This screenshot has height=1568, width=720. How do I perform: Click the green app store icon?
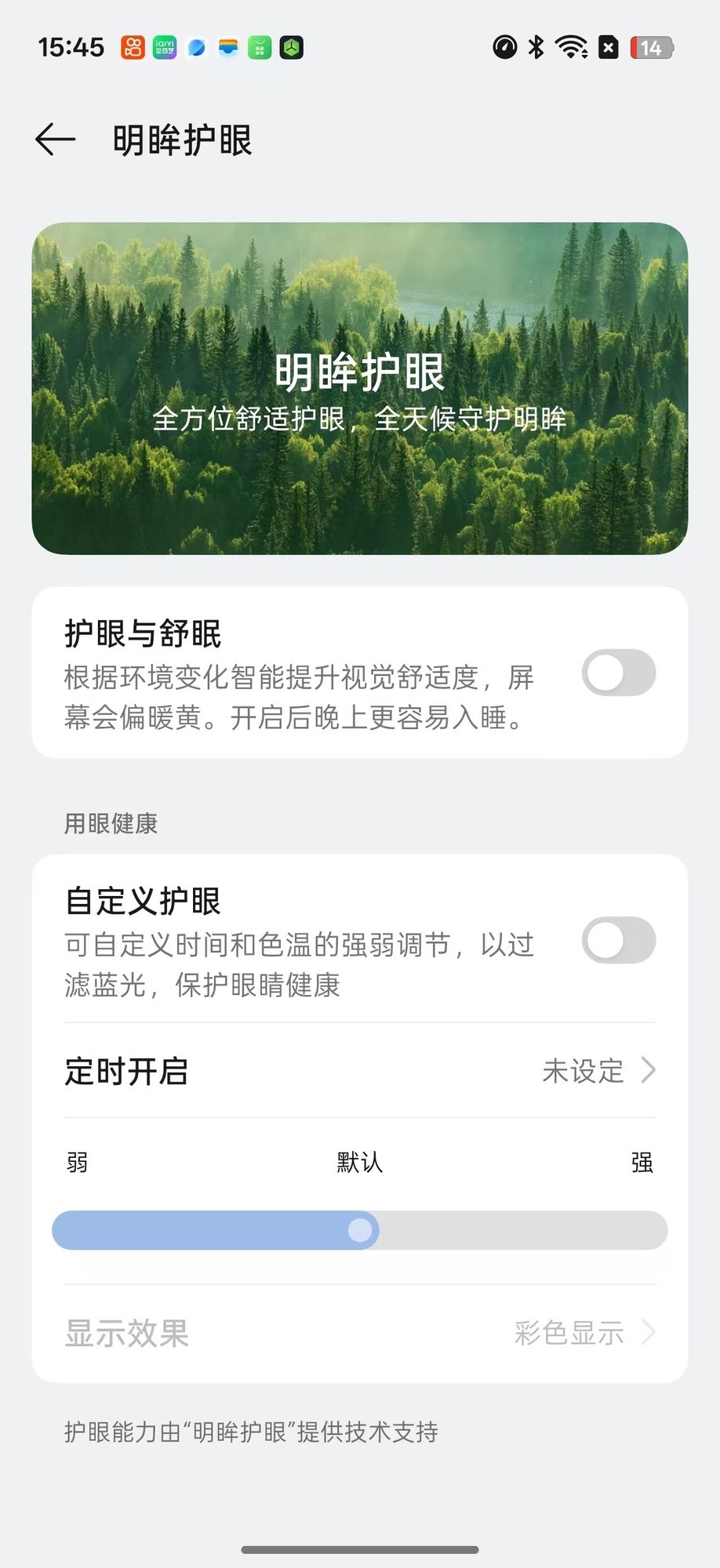point(258,47)
